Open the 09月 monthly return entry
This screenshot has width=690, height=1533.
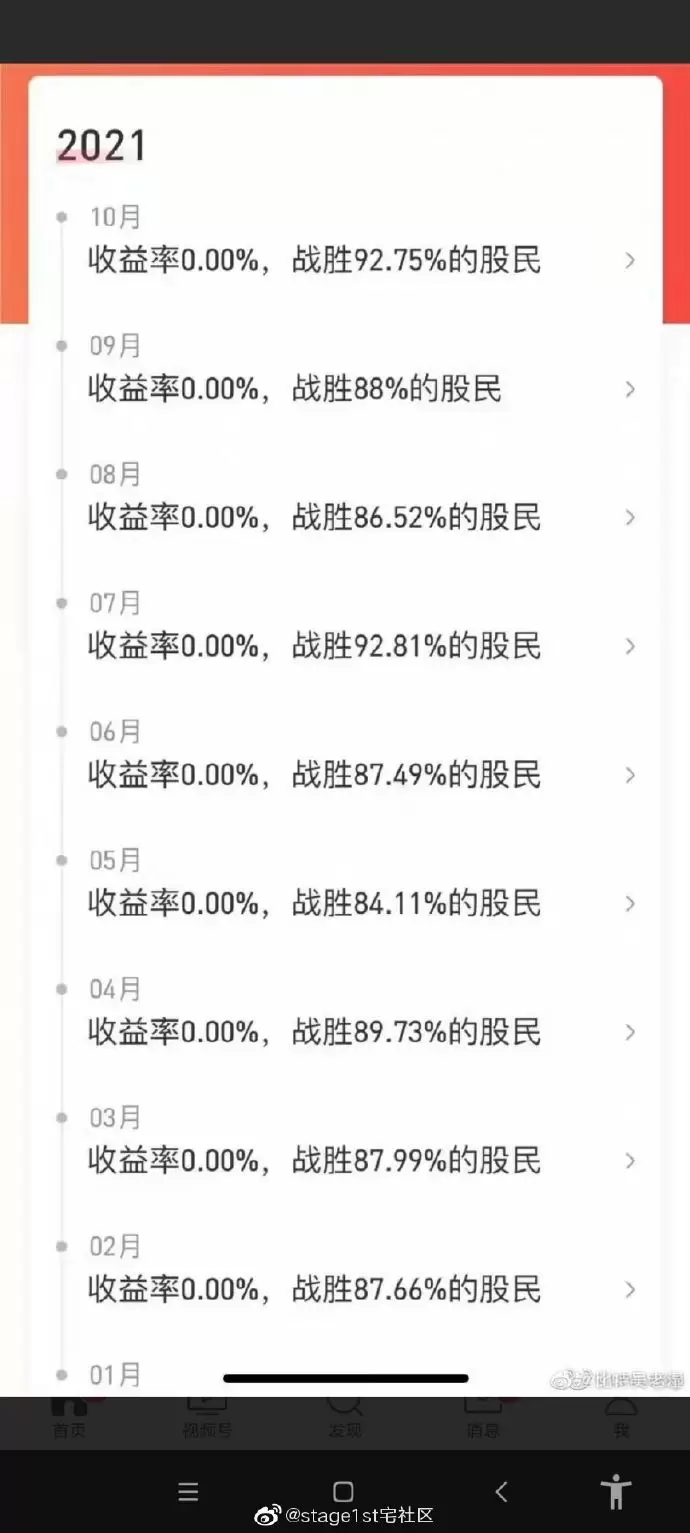tap(345, 370)
